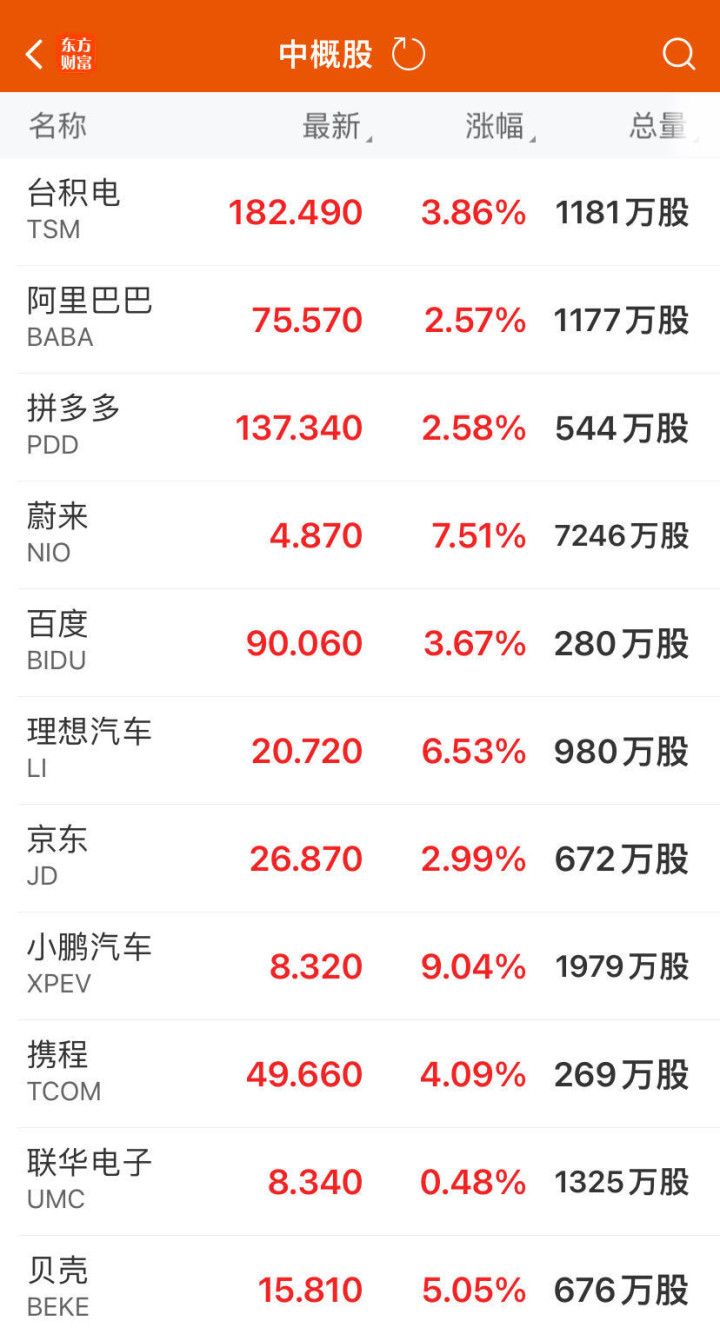
Task: Sort the list by 涨幅
Action: pyautogui.click(x=500, y=126)
